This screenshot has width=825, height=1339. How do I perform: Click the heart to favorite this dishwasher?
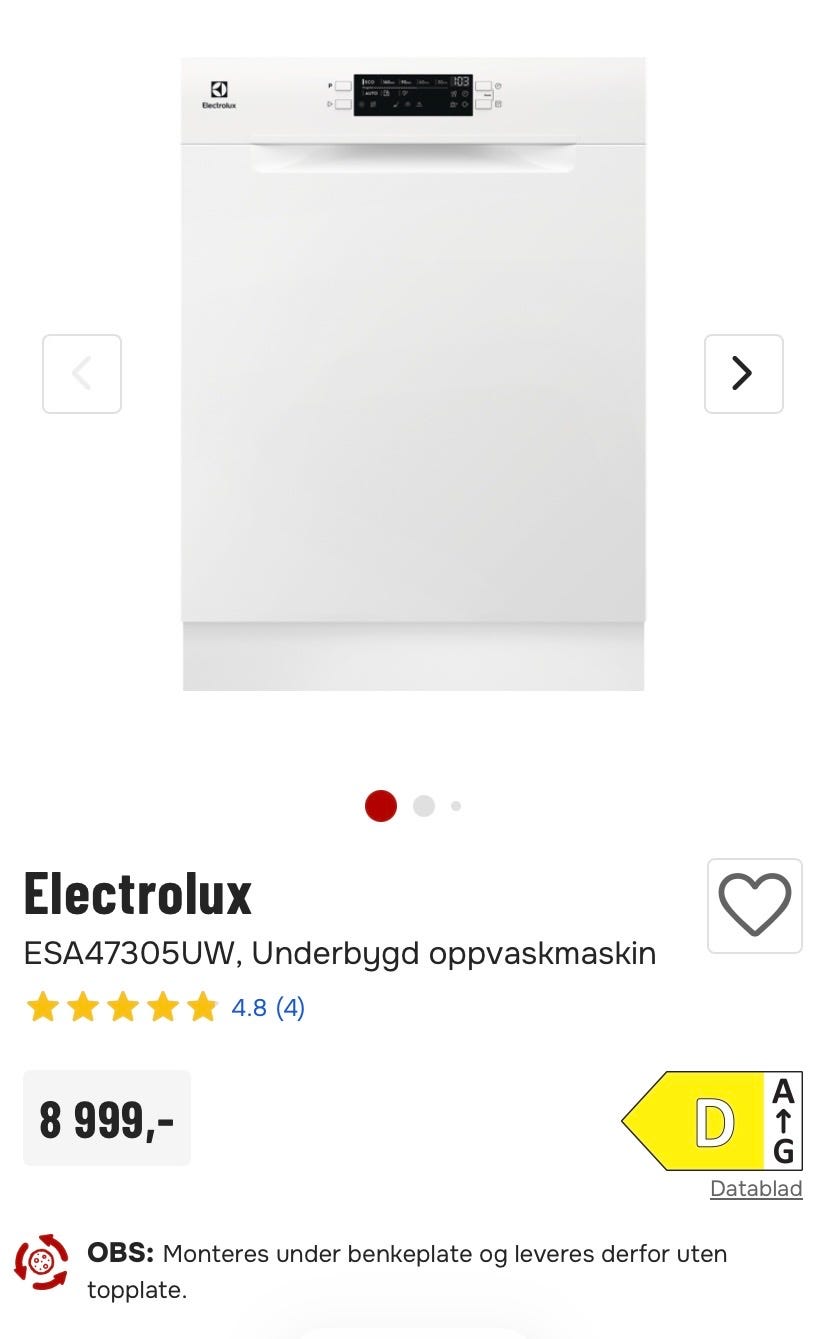pos(755,905)
